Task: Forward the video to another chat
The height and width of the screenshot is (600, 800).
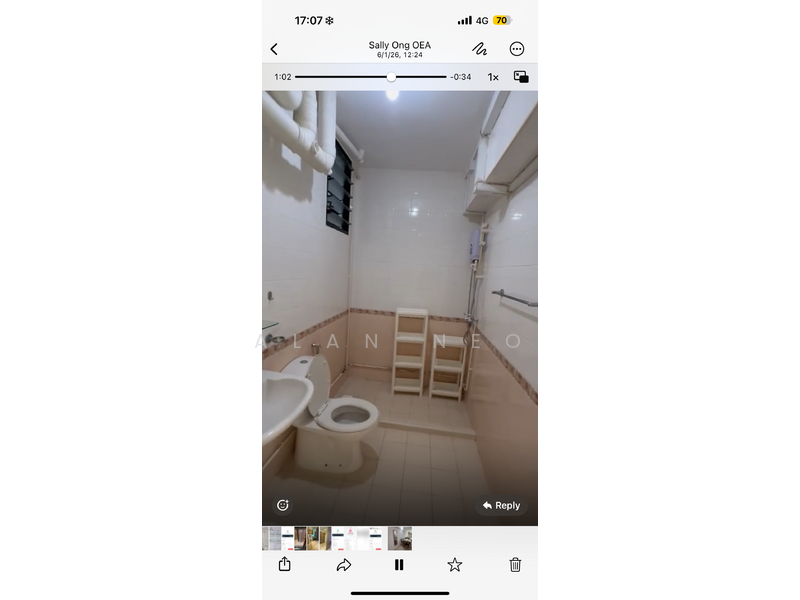Action: pyautogui.click(x=343, y=565)
